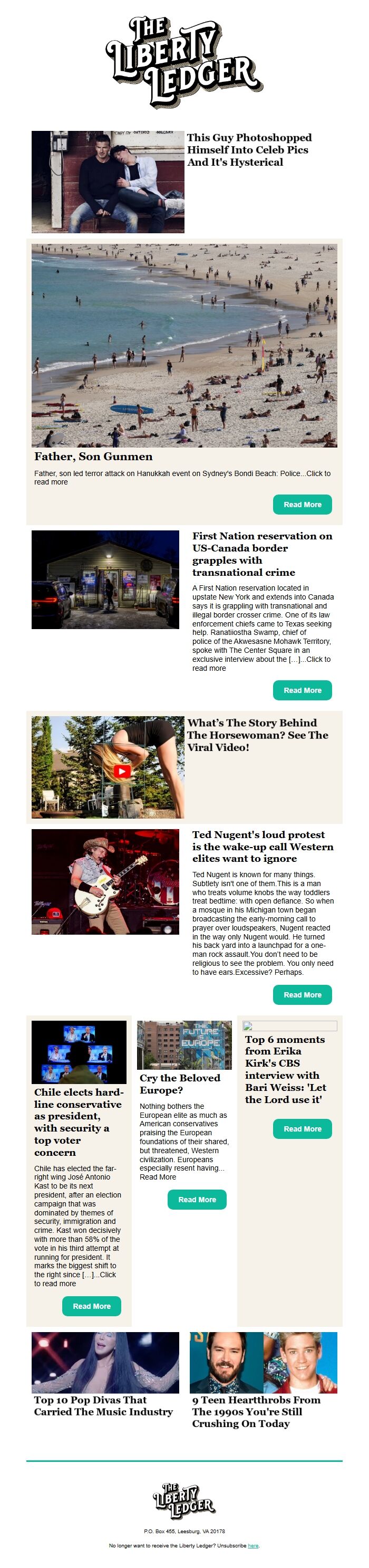Open the First Nation reservation store photo

pyautogui.click(x=105, y=579)
